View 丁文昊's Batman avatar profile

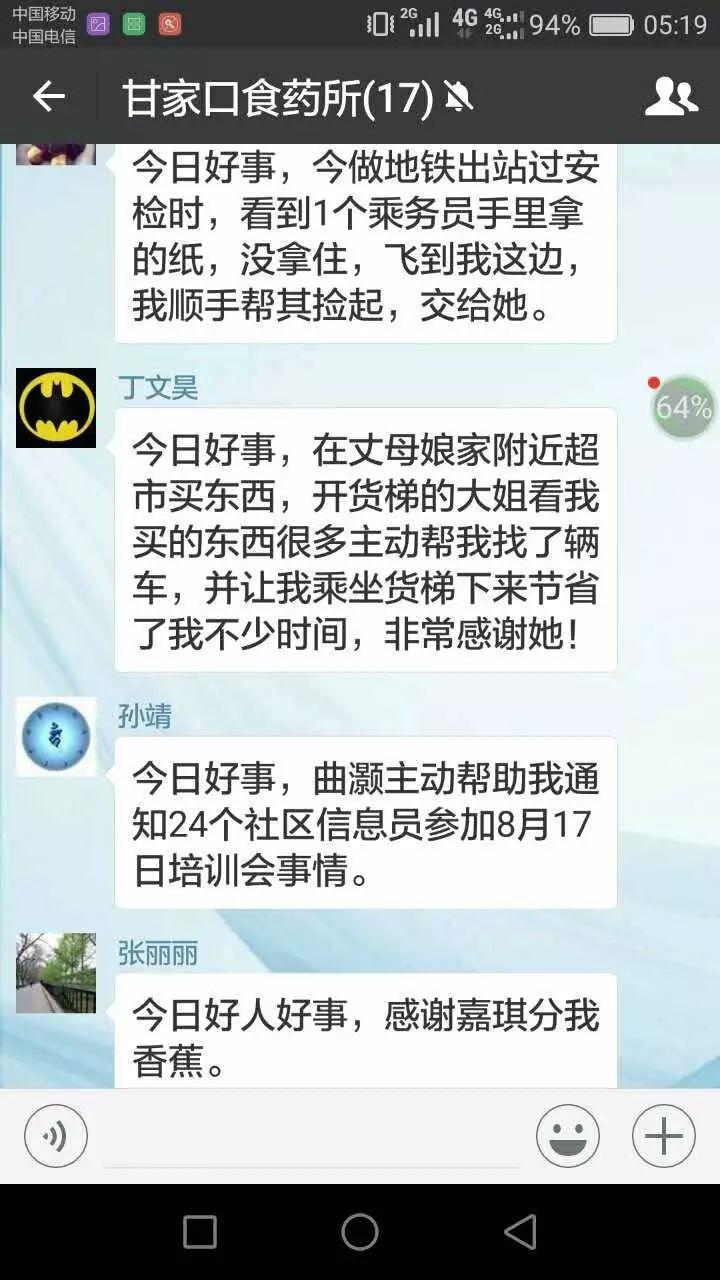pyautogui.click(x=56, y=408)
